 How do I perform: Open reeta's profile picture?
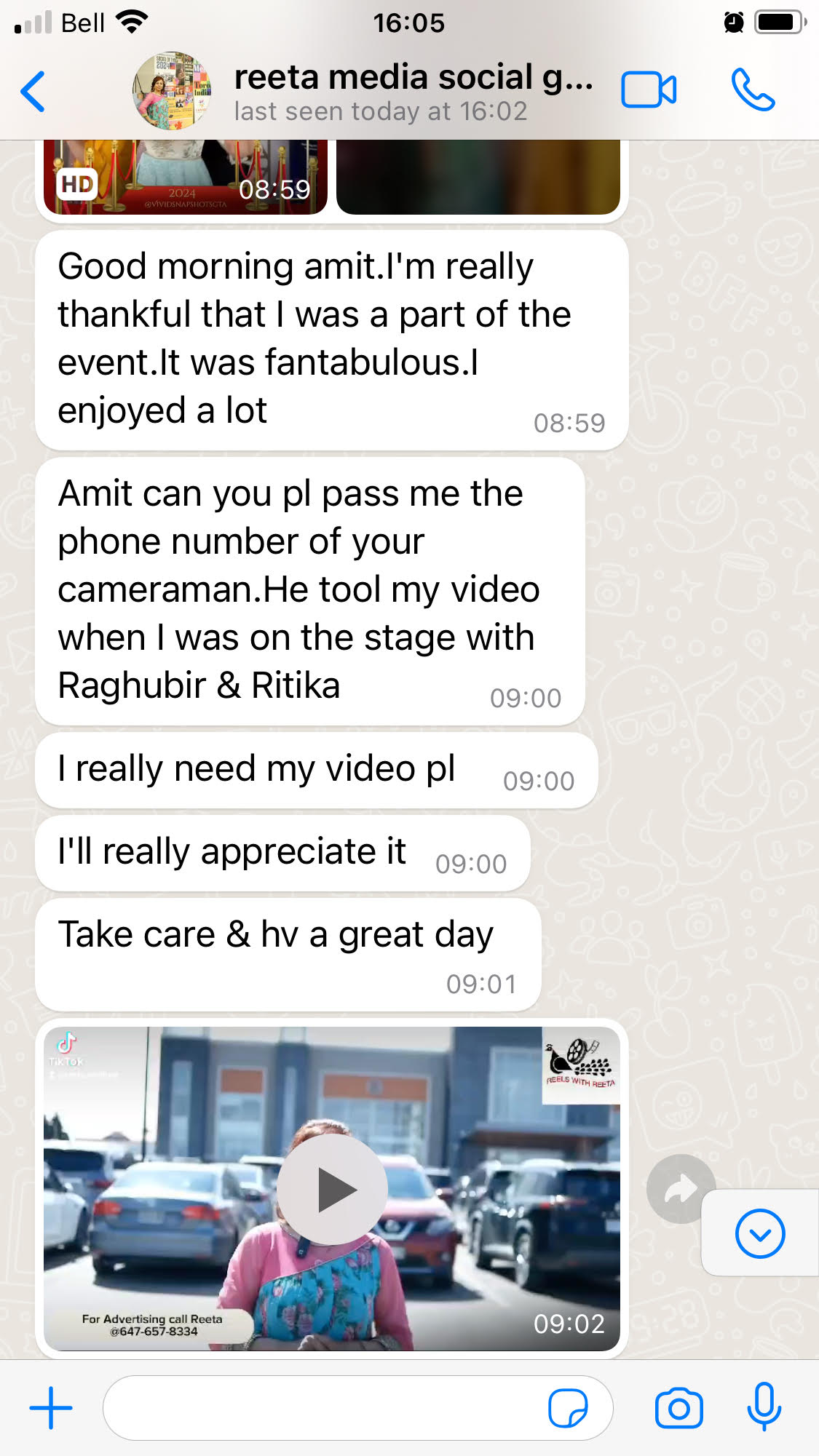tap(173, 92)
